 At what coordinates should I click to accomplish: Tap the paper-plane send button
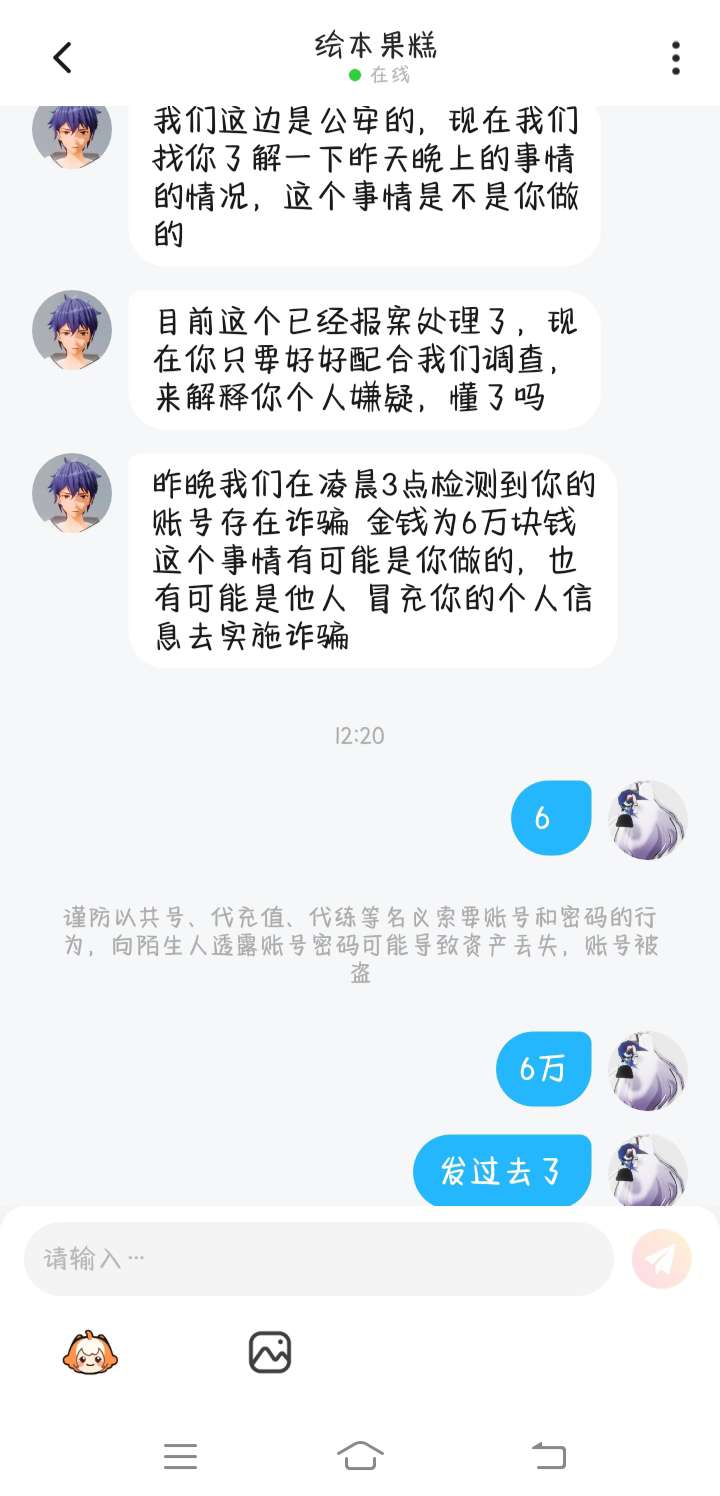pyautogui.click(x=662, y=1259)
